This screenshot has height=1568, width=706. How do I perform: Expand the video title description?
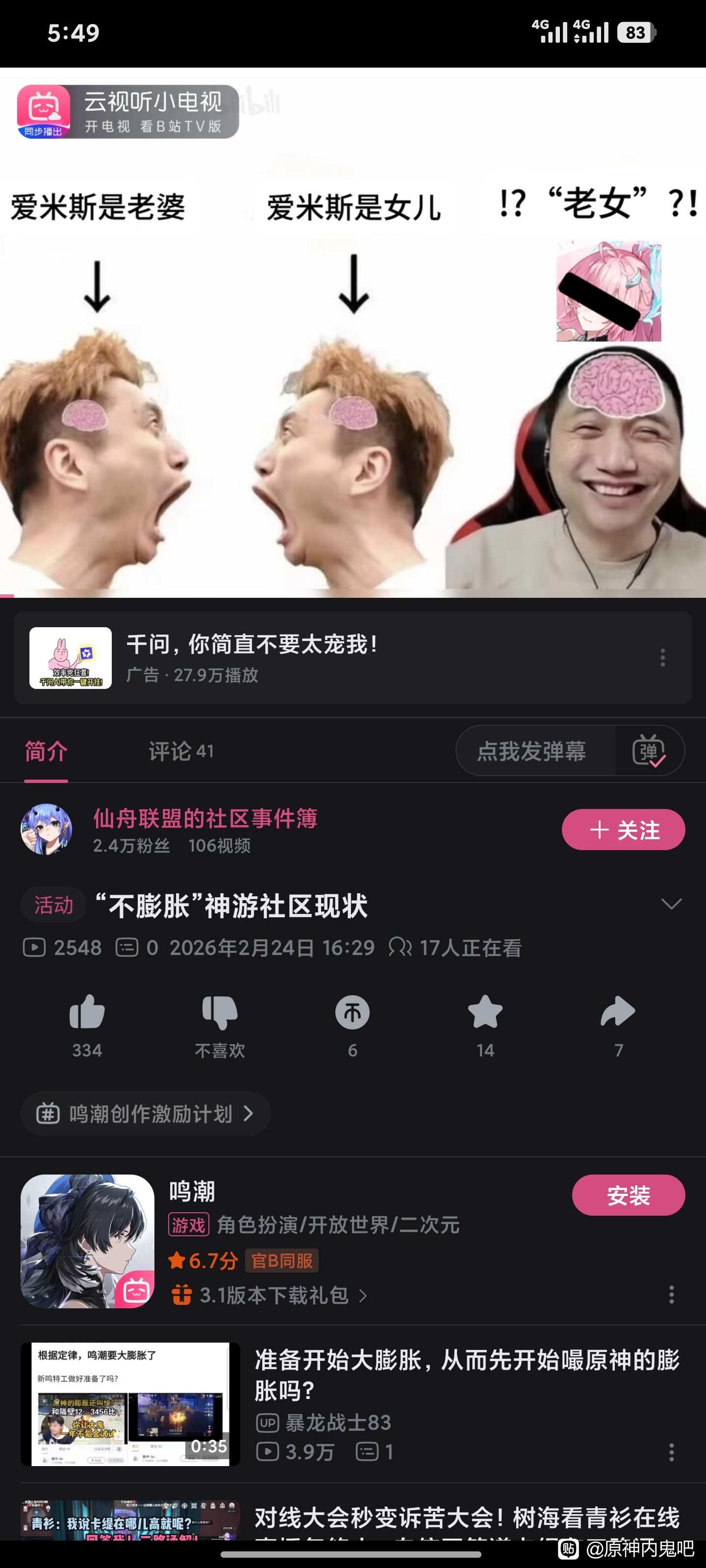[671, 904]
